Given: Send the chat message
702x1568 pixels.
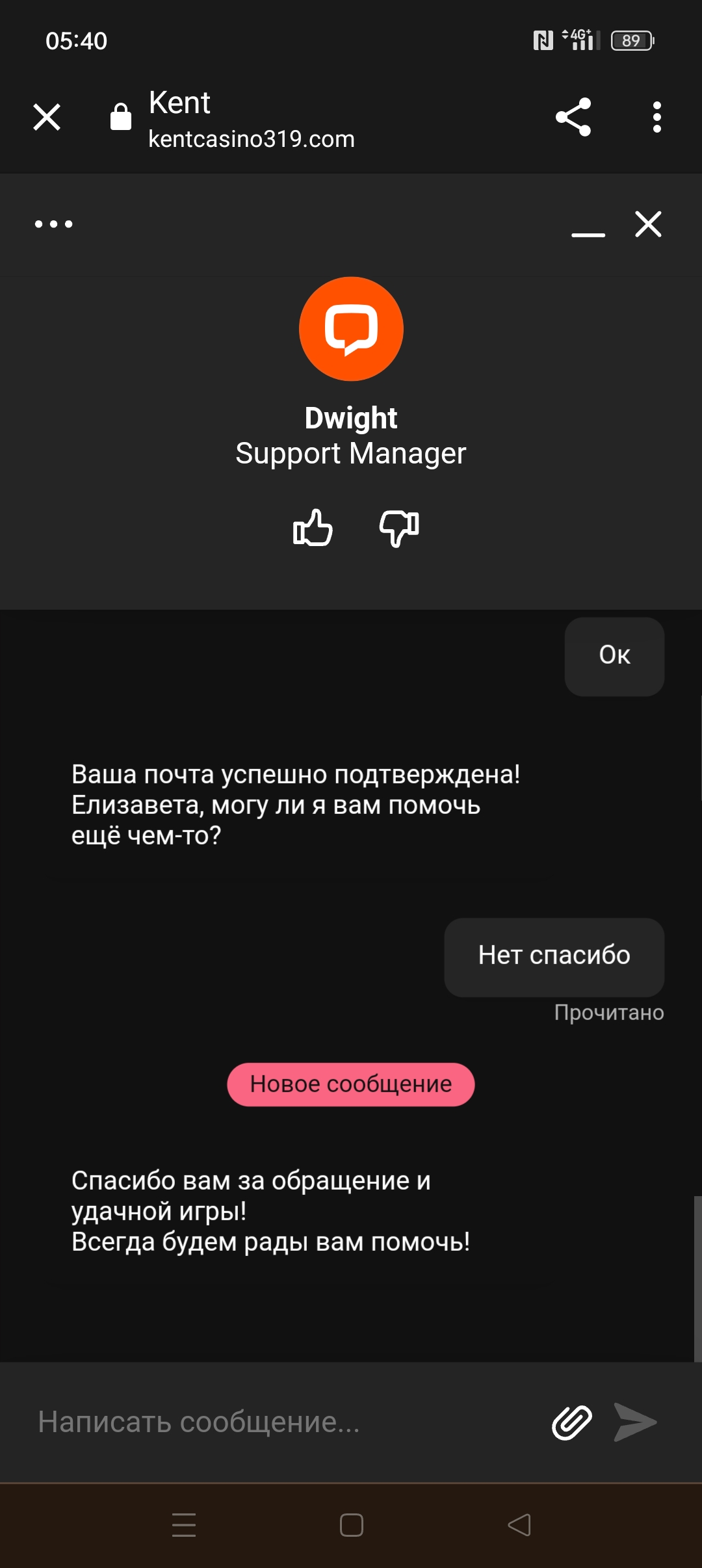Looking at the screenshot, I should pos(635,1422).
